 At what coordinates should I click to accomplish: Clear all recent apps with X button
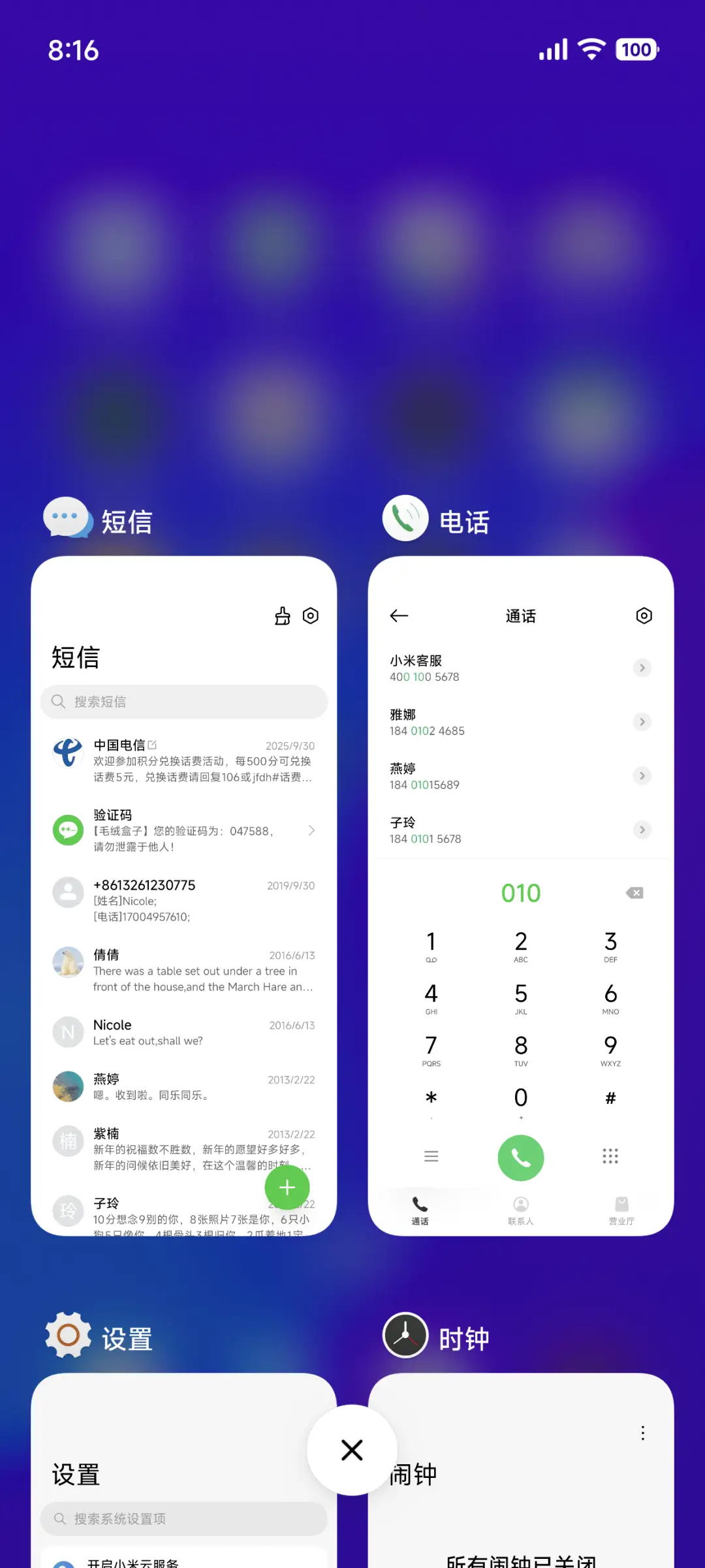[x=352, y=1450]
